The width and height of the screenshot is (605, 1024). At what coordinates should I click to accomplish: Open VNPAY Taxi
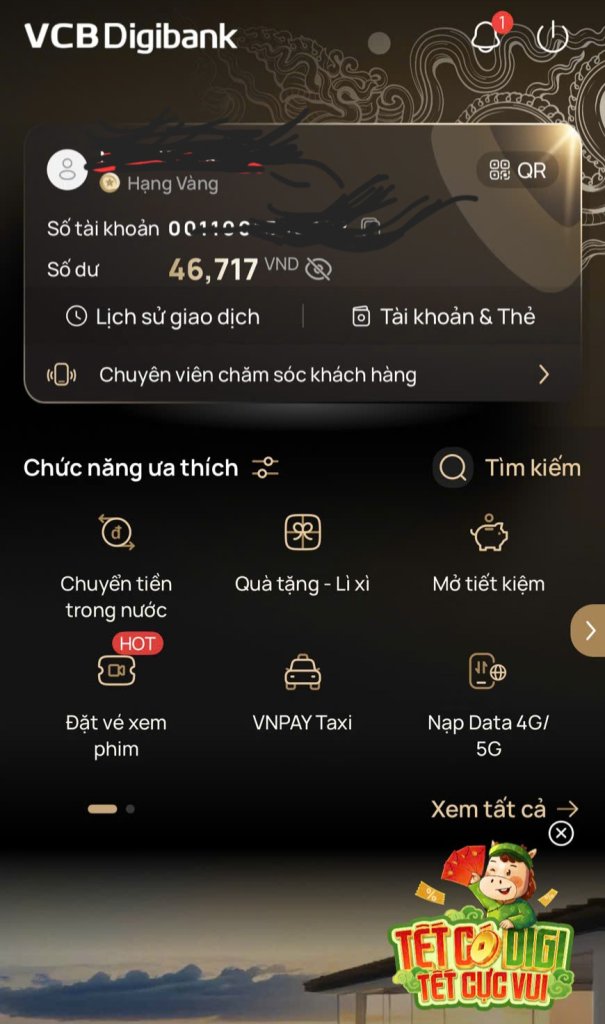(302, 694)
